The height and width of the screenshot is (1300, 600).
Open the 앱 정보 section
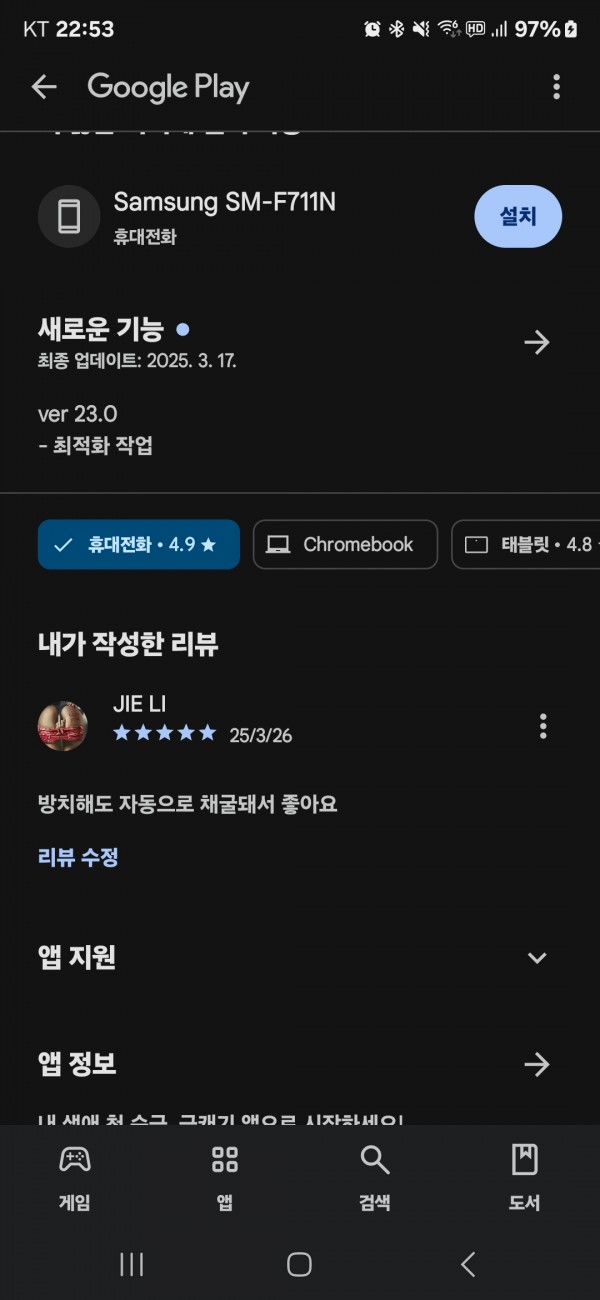[x=537, y=1064]
